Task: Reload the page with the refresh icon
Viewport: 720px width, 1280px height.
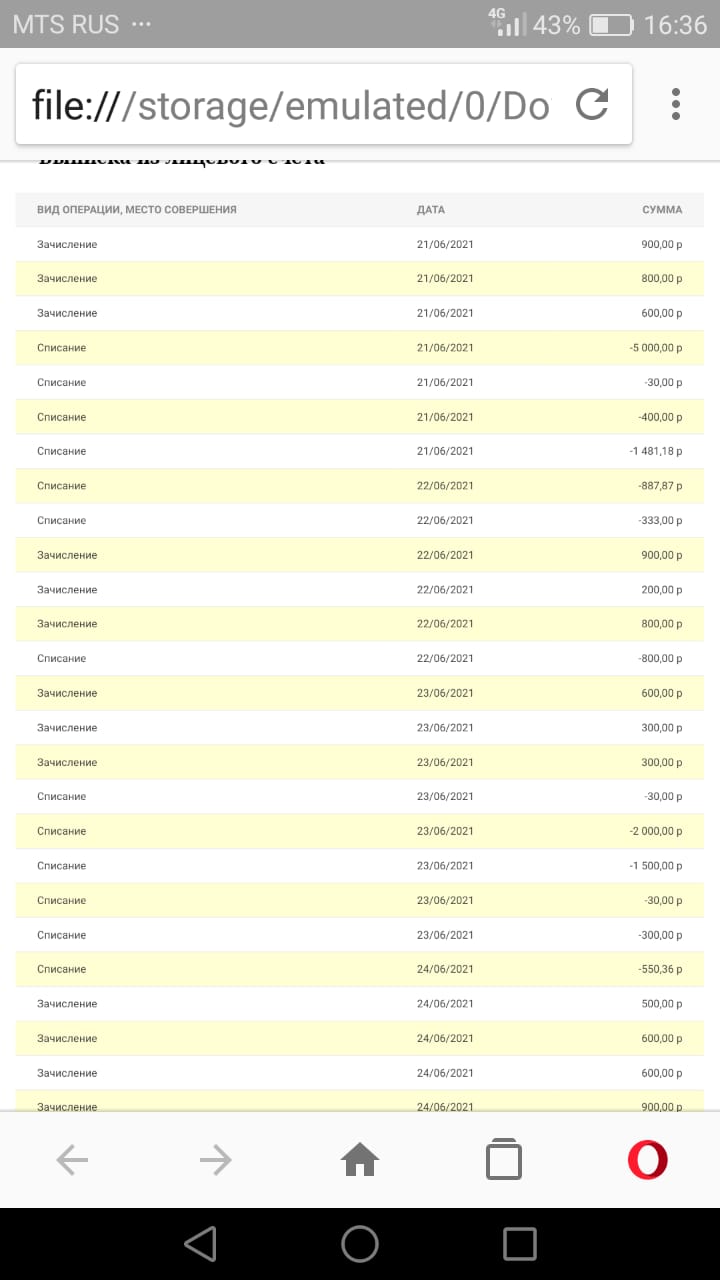Action: pyautogui.click(x=593, y=104)
